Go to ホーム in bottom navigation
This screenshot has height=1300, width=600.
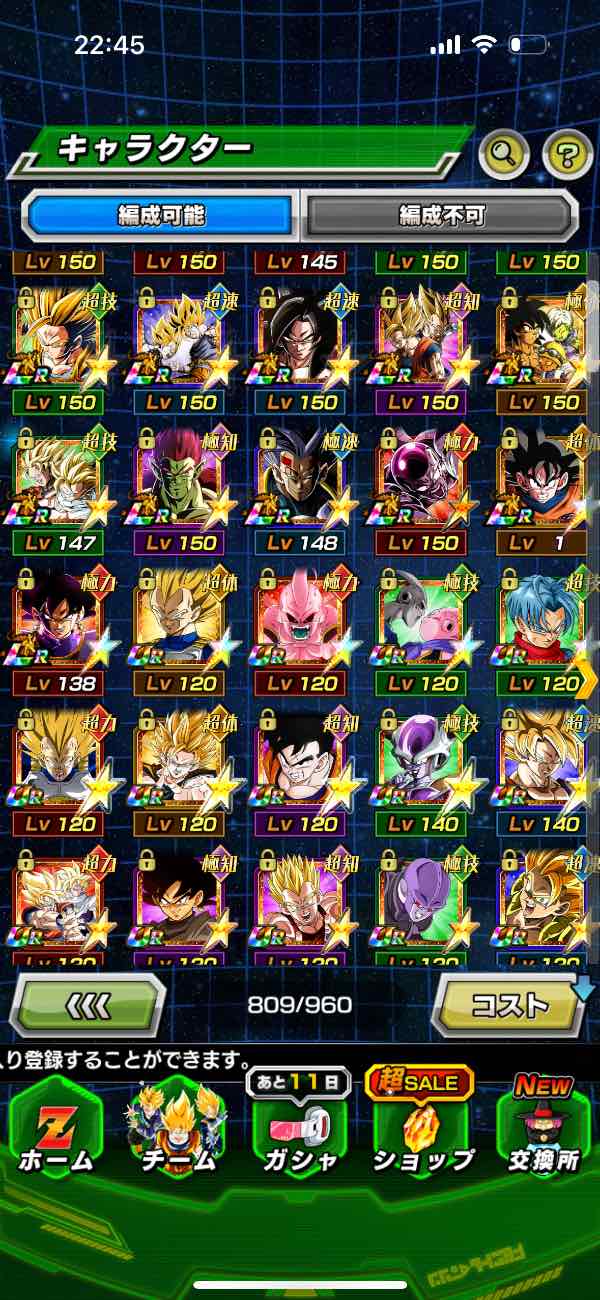(x=55, y=1128)
